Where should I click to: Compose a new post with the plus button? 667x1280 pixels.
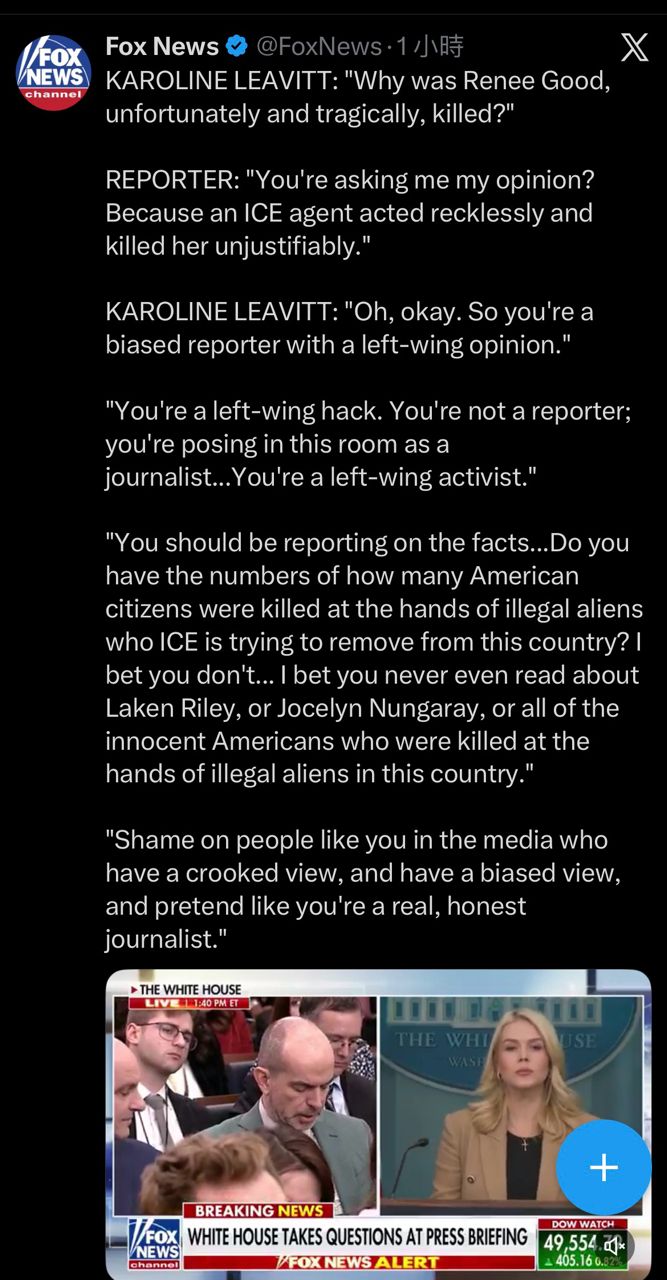coord(603,1167)
